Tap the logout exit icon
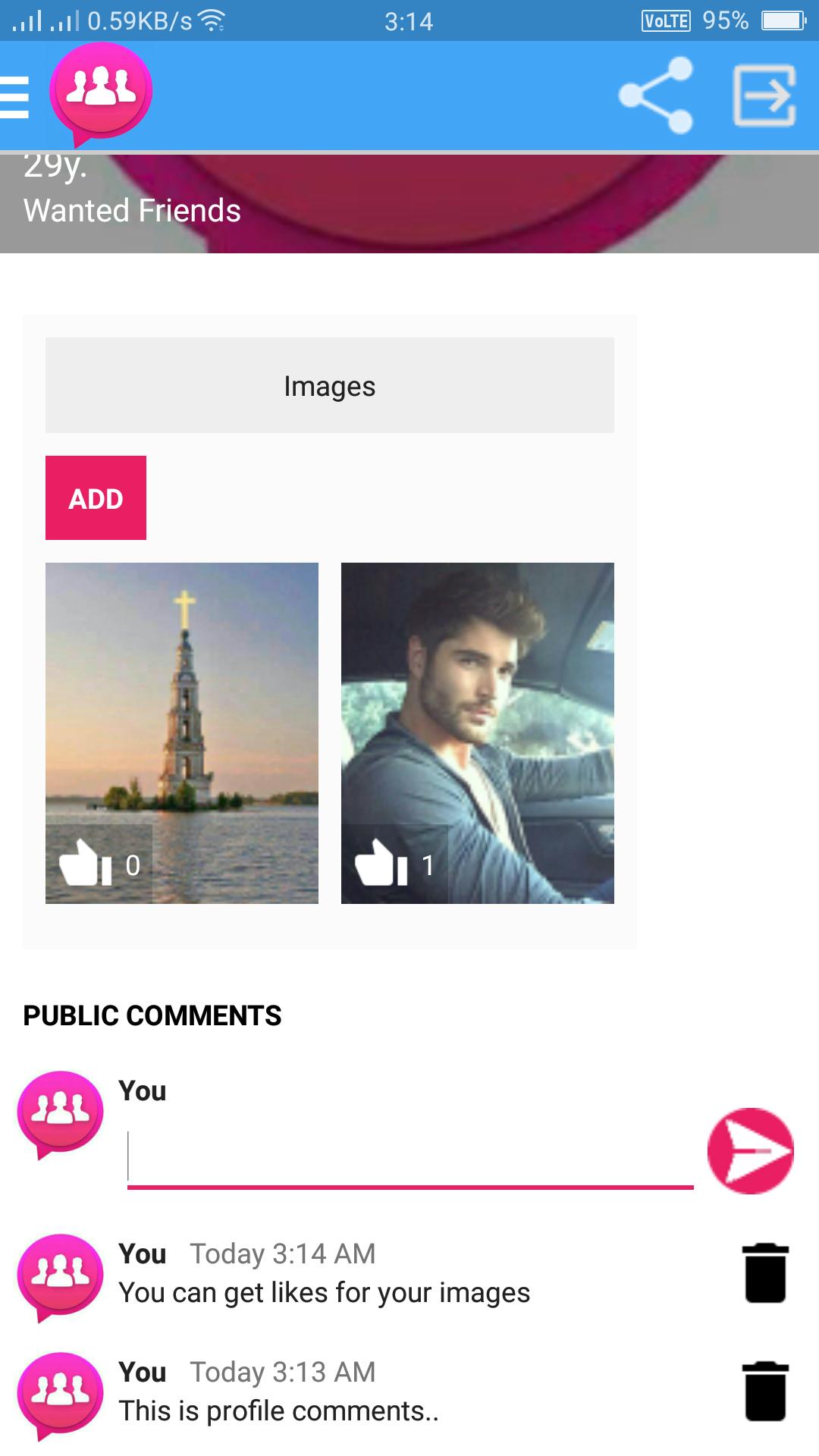 click(x=764, y=96)
